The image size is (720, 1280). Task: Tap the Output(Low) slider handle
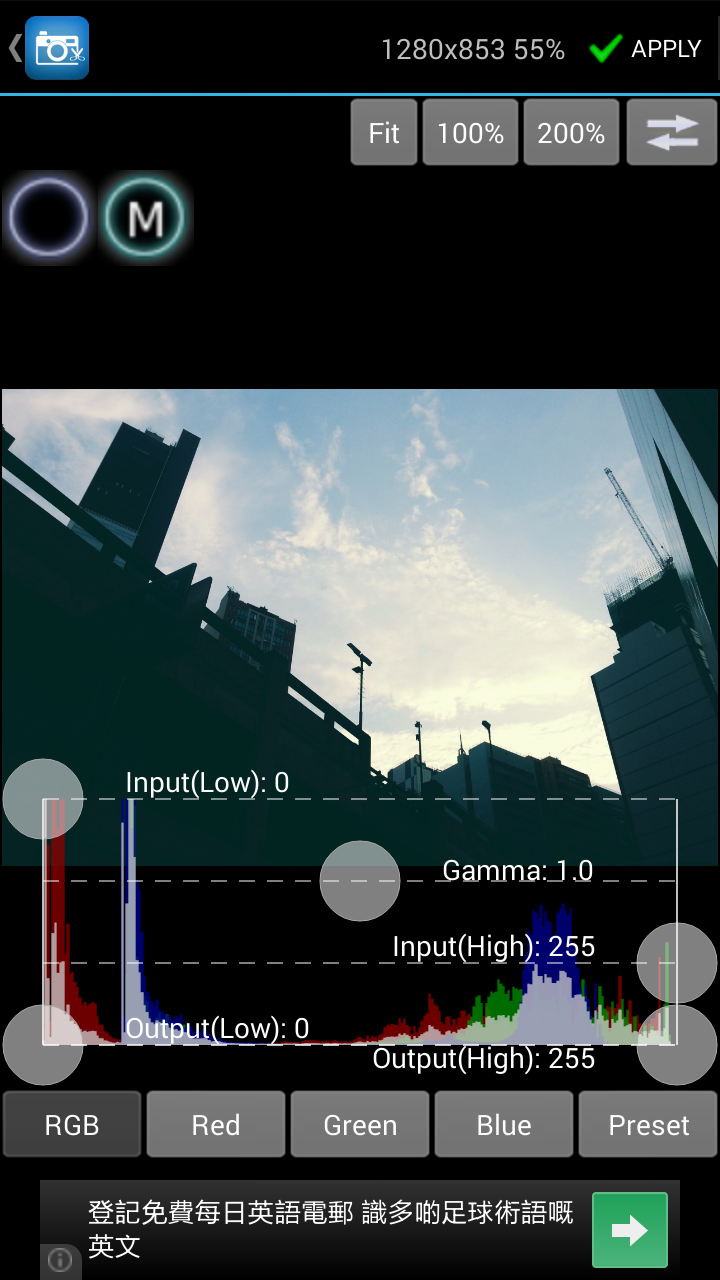point(43,1045)
